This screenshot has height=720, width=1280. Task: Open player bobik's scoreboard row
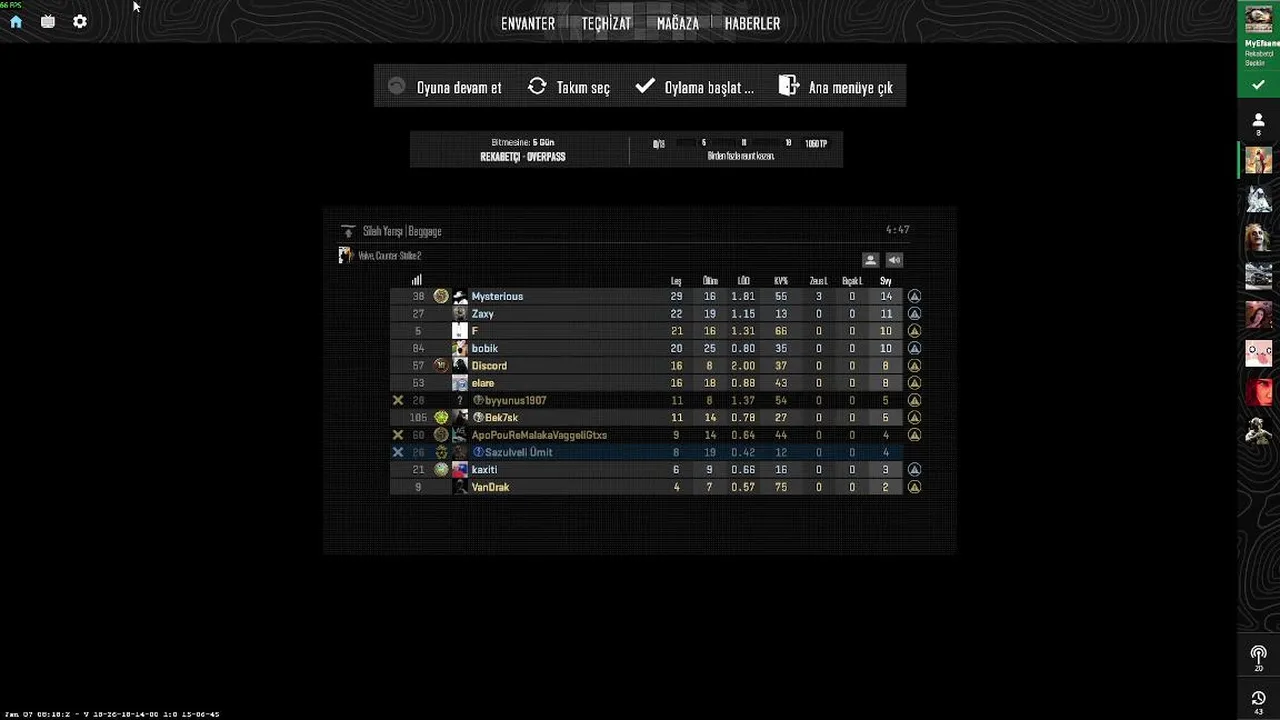tap(484, 349)
